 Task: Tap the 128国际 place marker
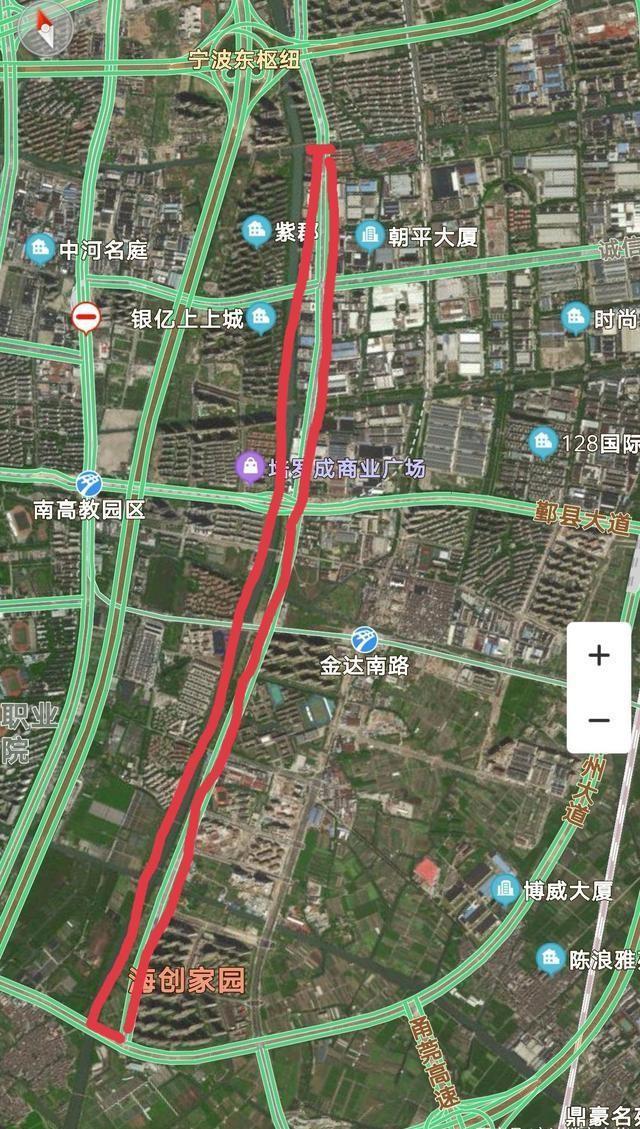pos(543,443)
